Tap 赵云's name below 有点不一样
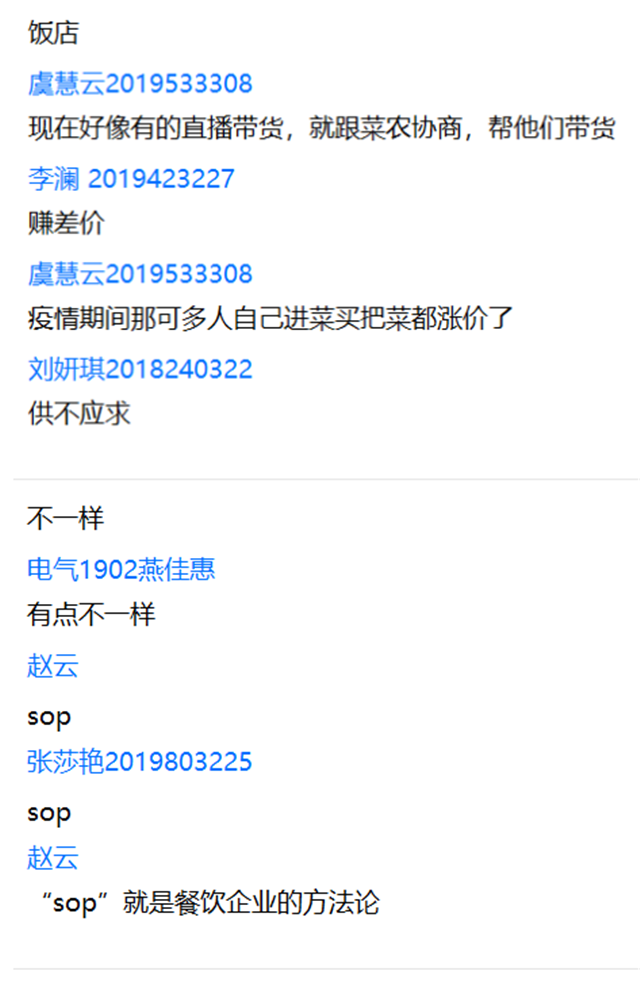This screenshot has width=640, height=986. click(x=53, y=666)
